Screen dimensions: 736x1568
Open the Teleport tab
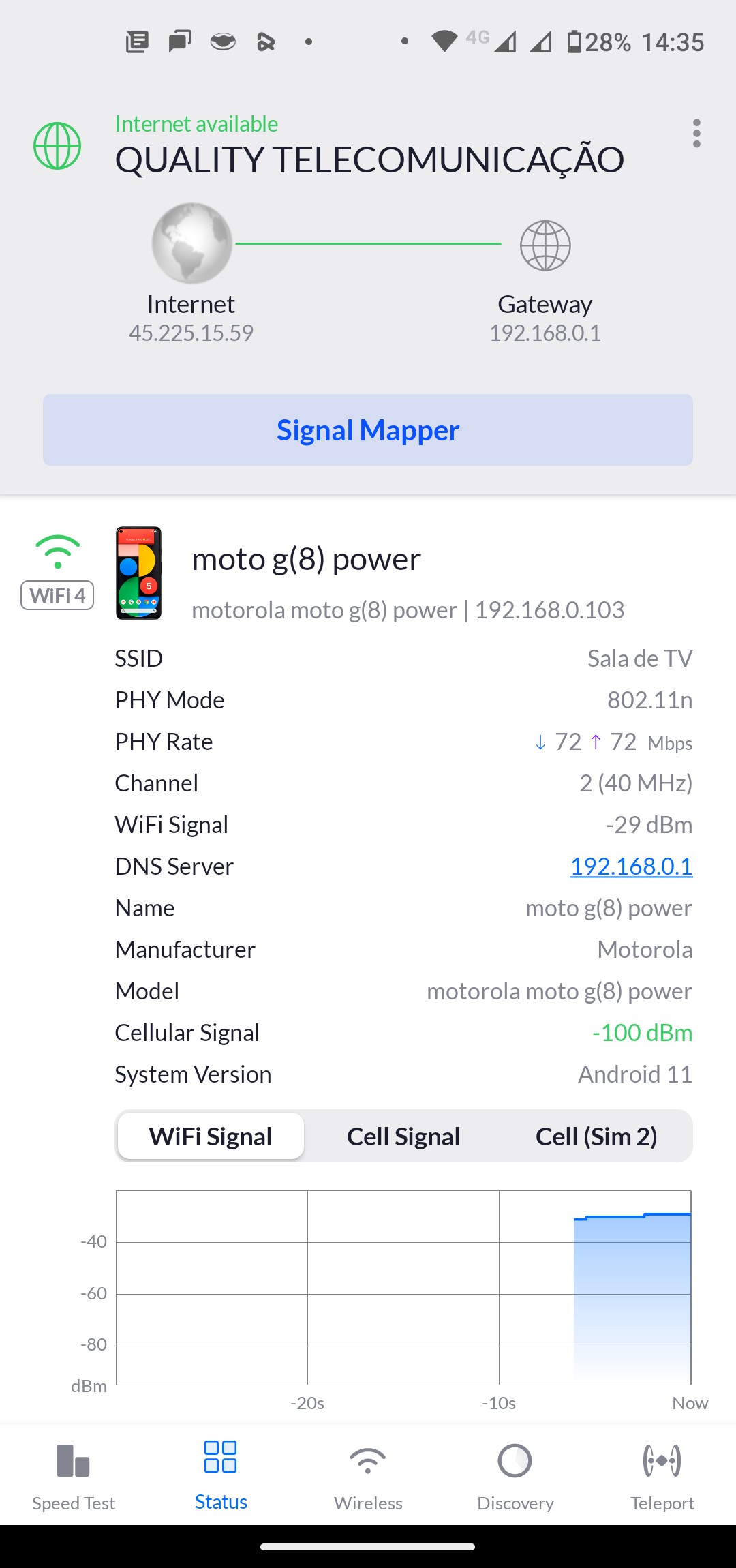click(x=662, y=1475)
